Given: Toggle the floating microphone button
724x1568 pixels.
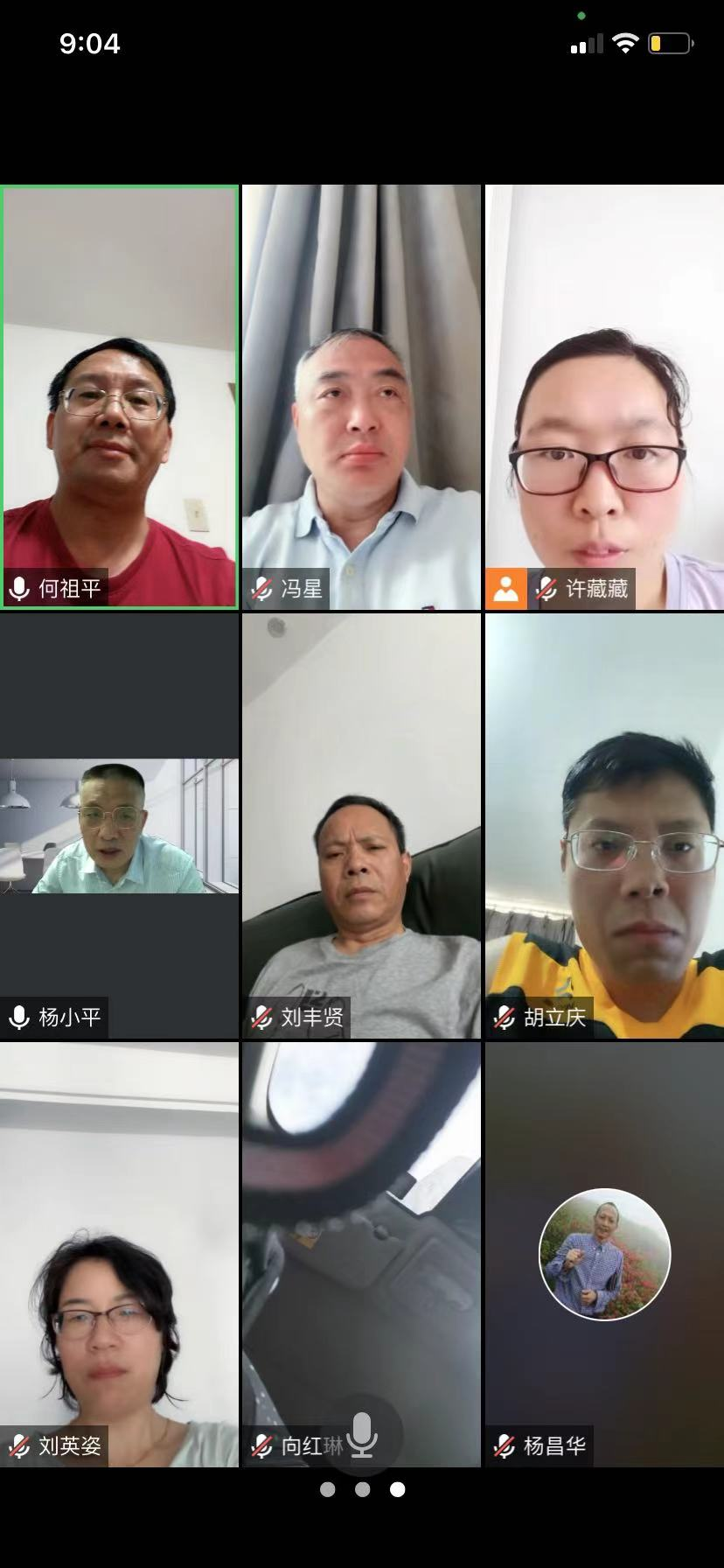Looking at the screenshot, I should pos(362,1435).
